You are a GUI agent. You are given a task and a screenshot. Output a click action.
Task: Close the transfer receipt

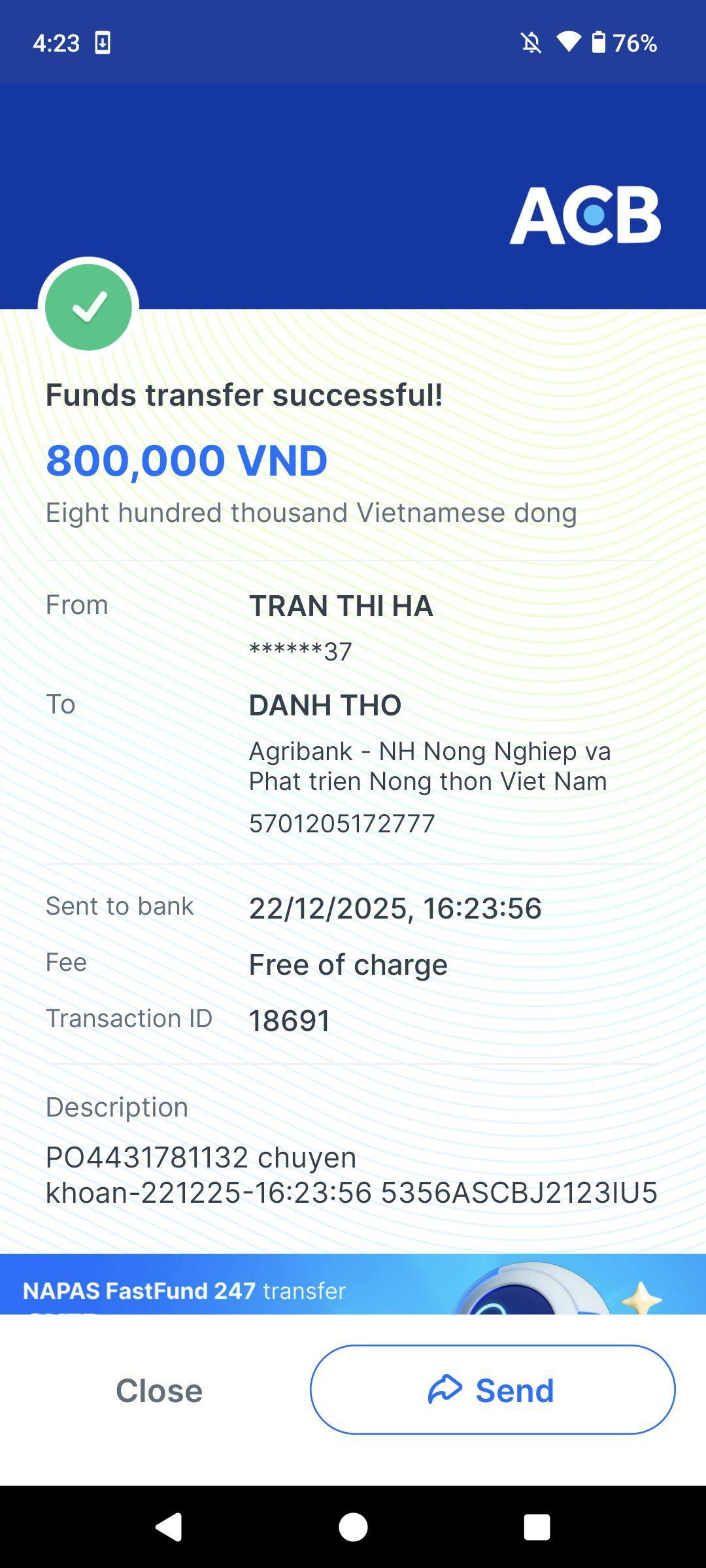click(x=159, y=1390)
